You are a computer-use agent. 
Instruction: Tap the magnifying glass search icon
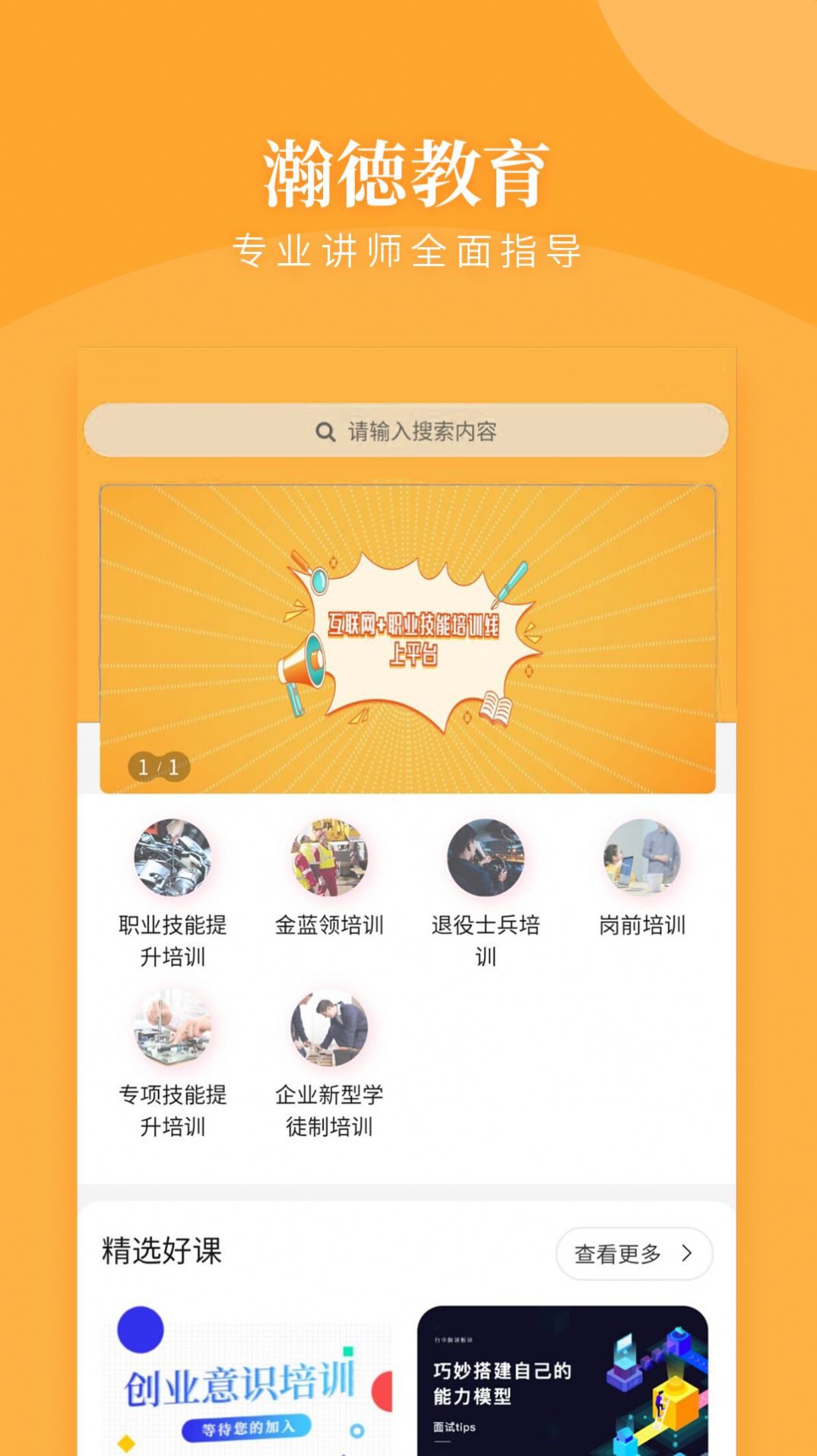[325, 430]
